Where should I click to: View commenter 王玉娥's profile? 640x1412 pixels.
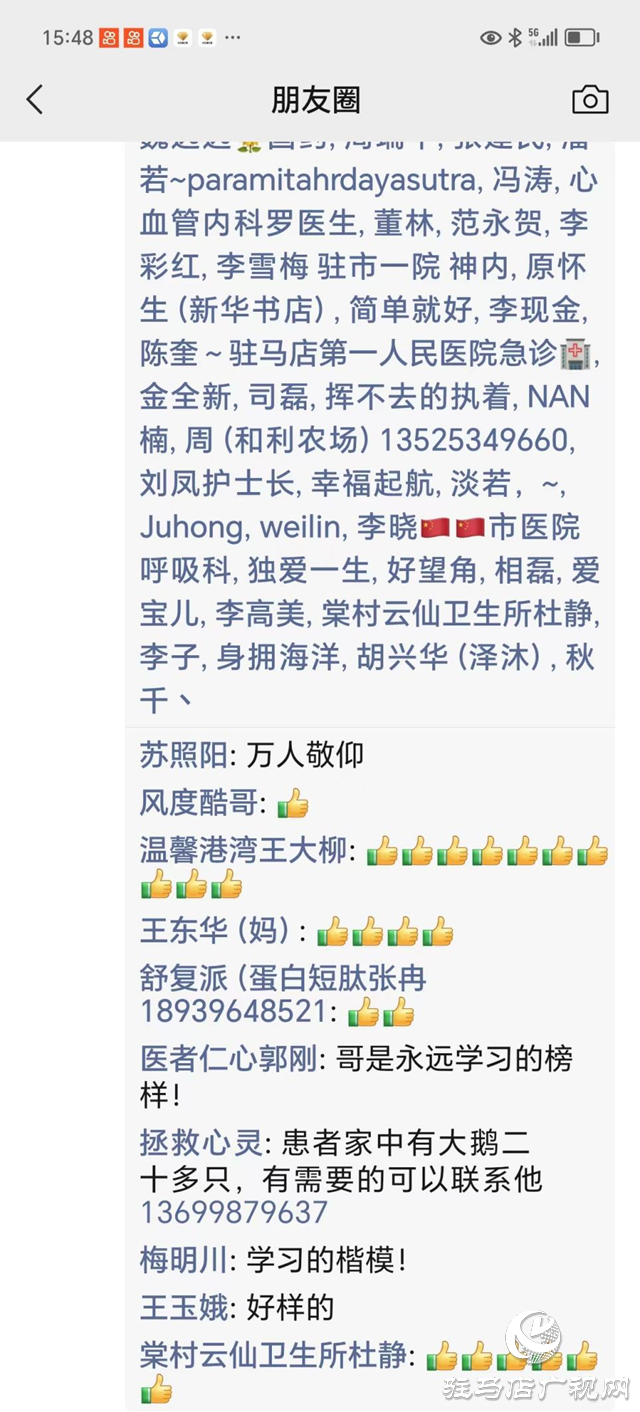183,1307
